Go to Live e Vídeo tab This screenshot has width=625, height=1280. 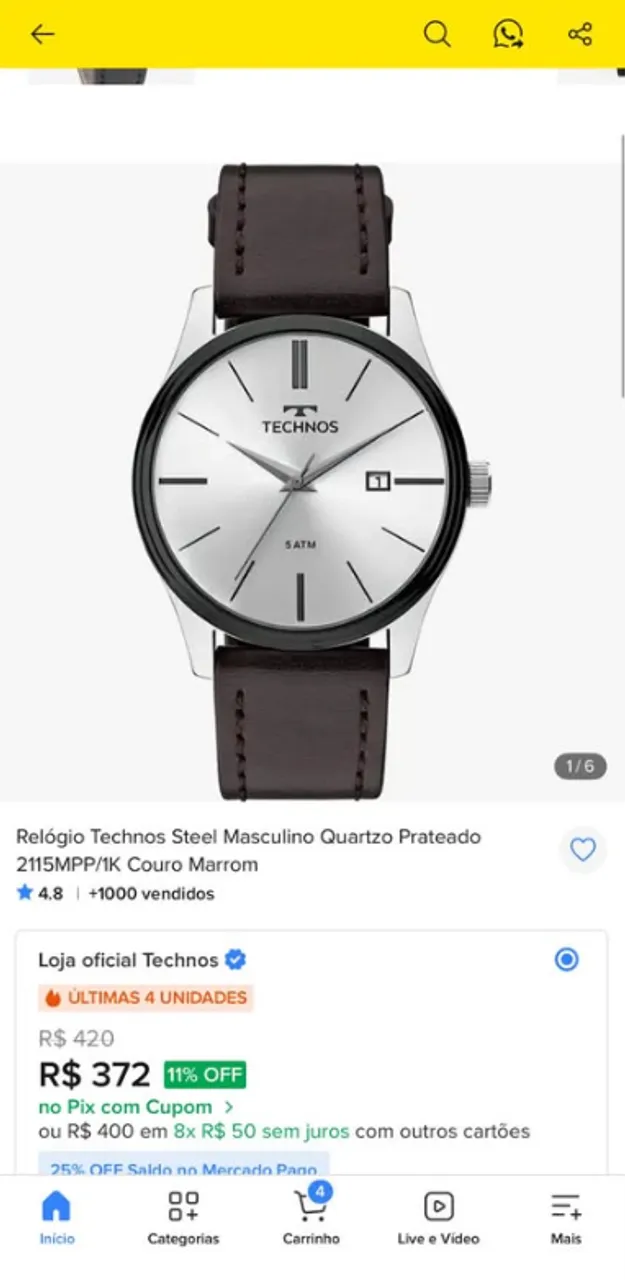click(x=438, y=1218)
